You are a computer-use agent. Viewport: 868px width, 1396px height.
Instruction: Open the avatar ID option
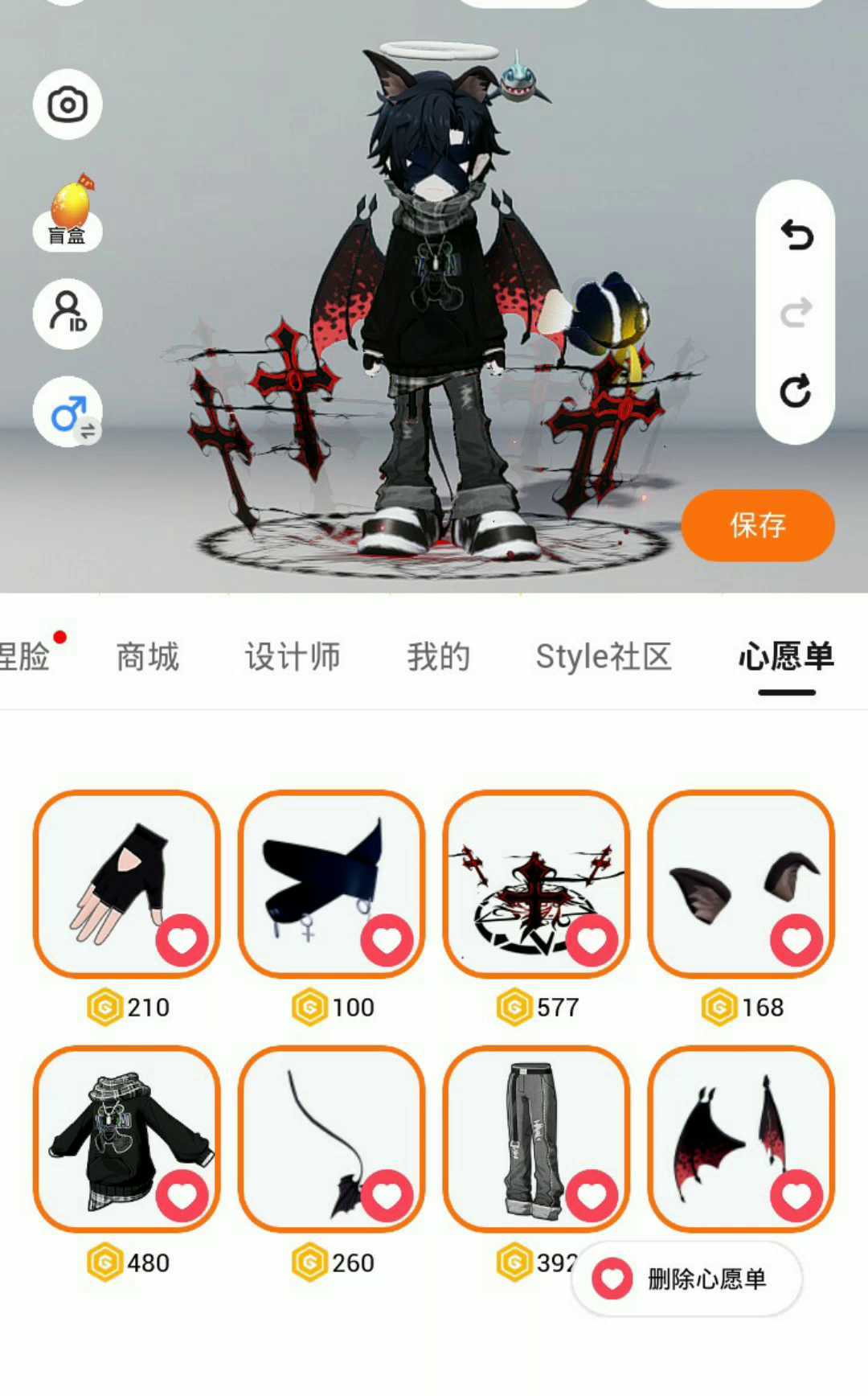click(x=68, y=314)
